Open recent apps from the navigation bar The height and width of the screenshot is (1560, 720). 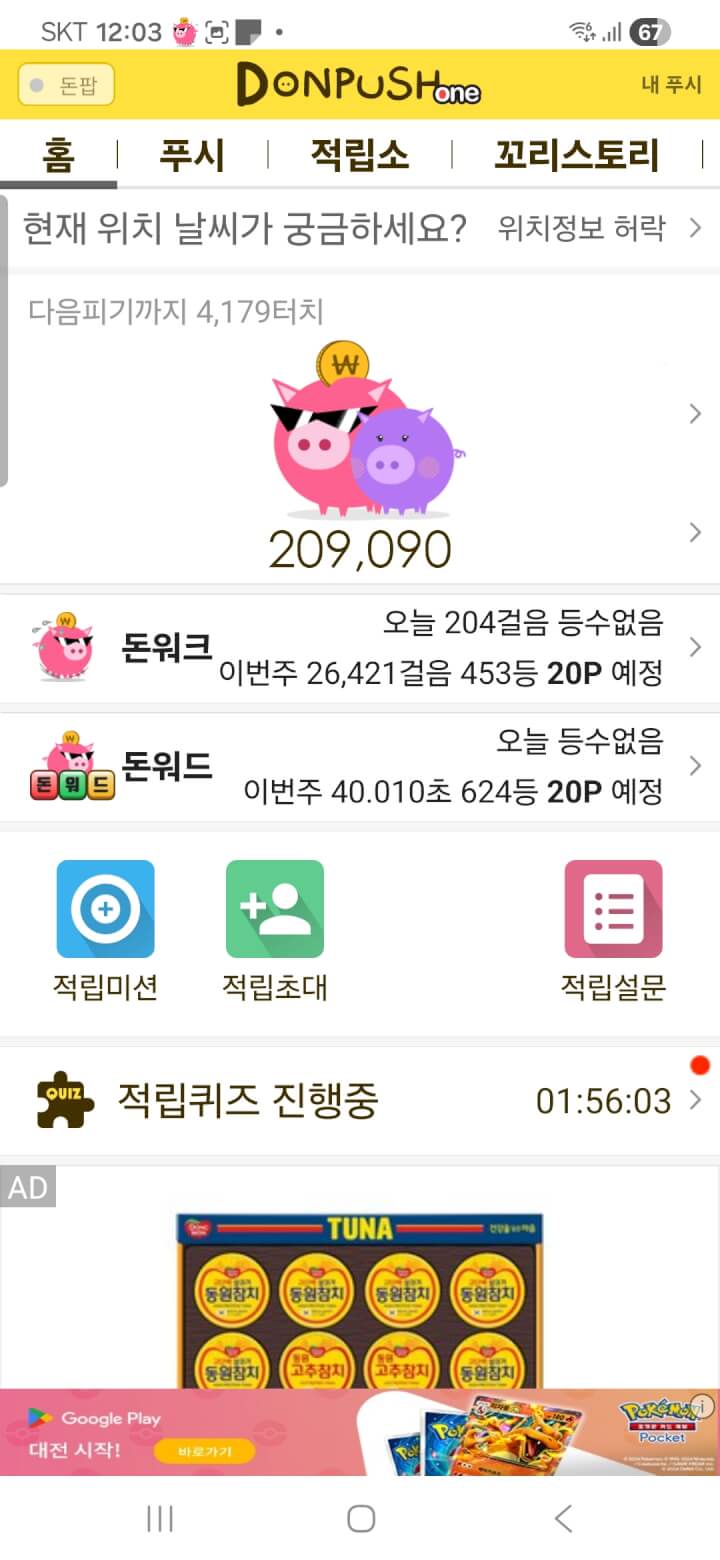tap(160, 1519)
